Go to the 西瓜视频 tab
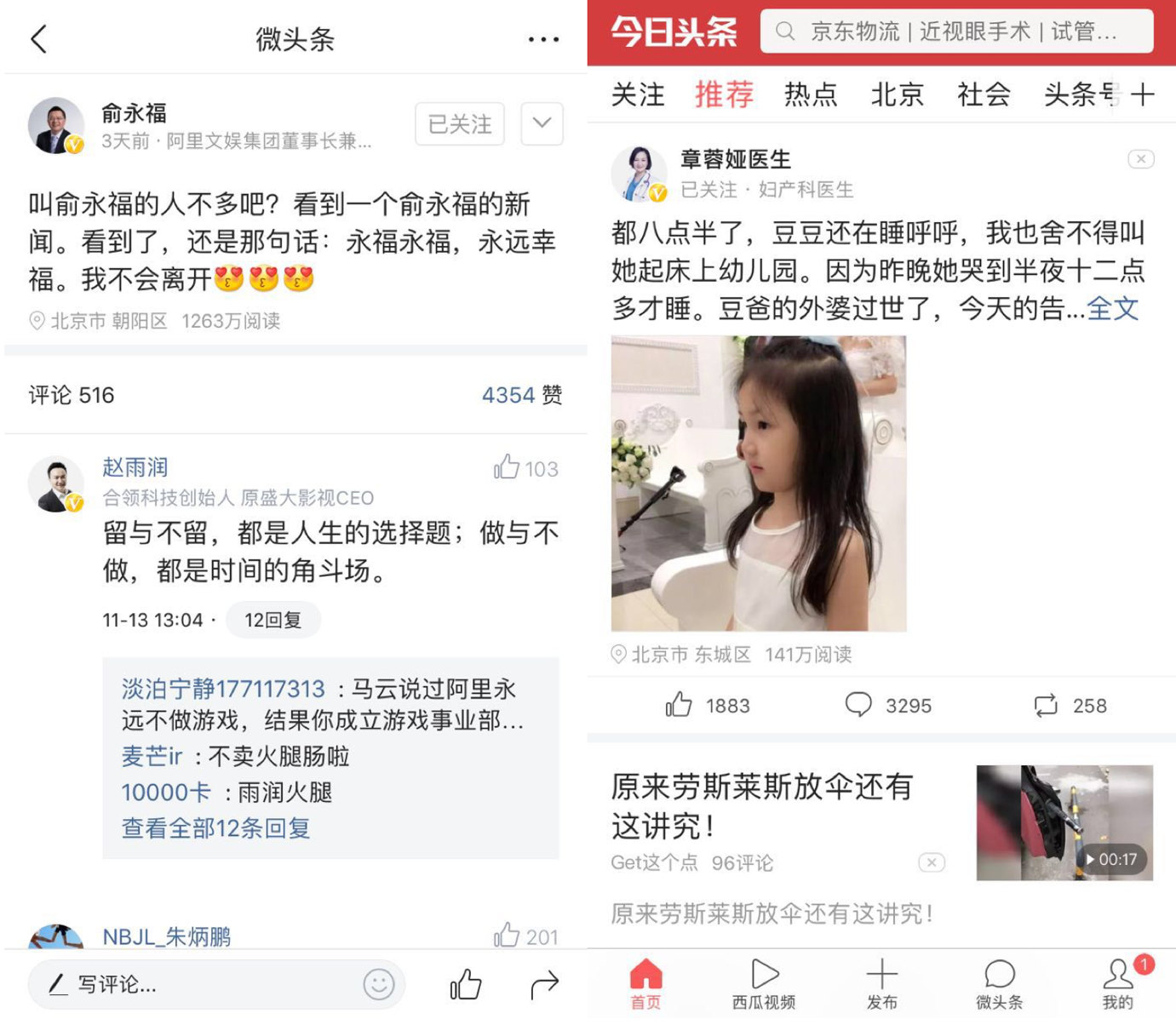This screenshot has width=1176, height=1036. pyautogui.click(x=764, y=985)
